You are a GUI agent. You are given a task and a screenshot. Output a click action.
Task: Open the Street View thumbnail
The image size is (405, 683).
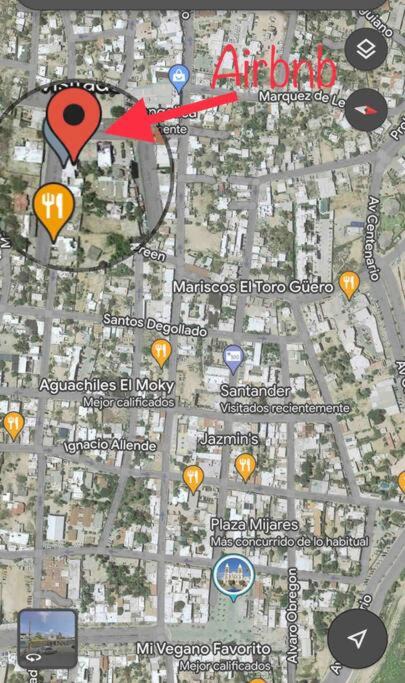point(48,638)
